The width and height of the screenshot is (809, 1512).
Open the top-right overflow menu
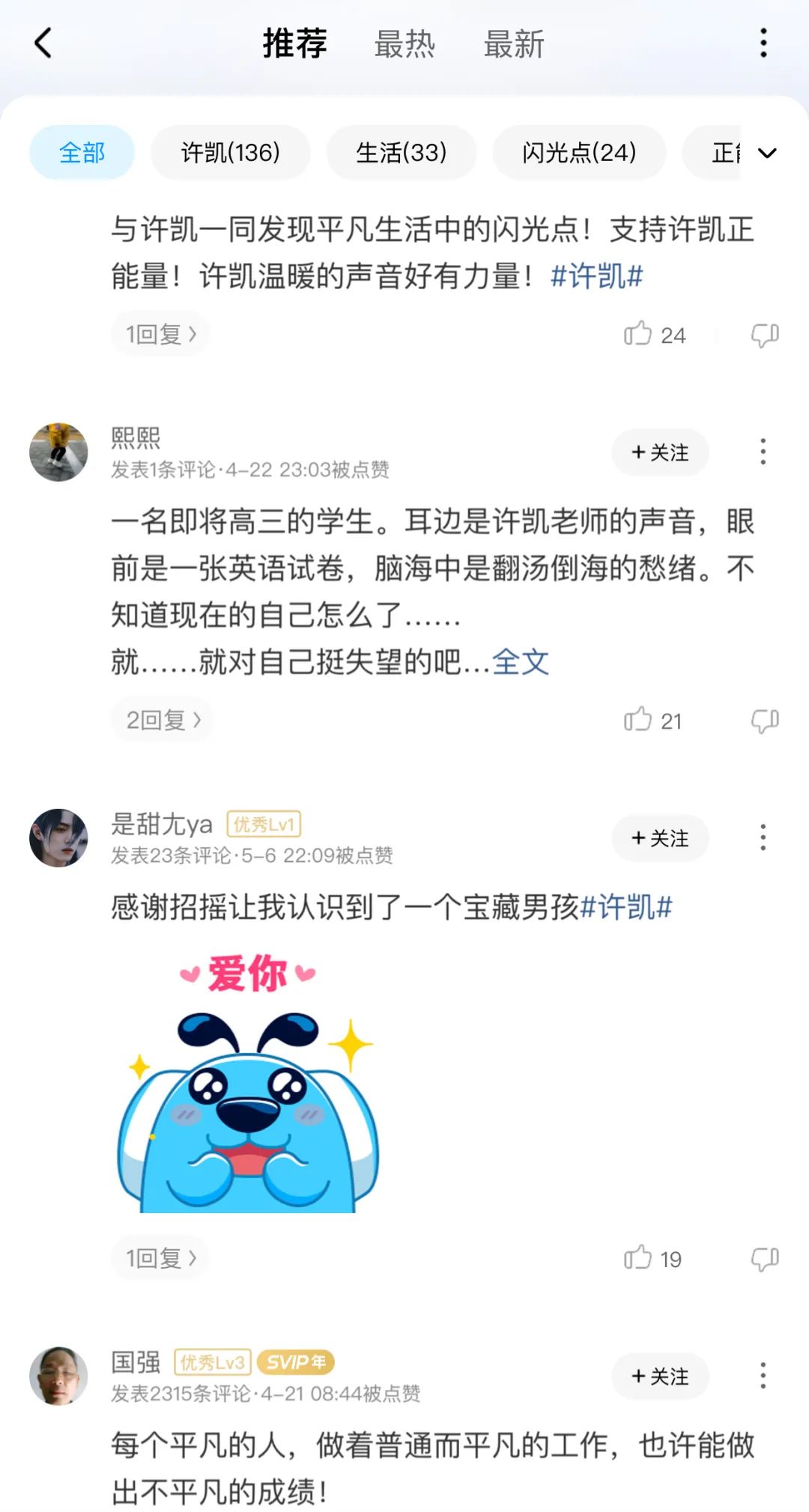coord(763,43)
